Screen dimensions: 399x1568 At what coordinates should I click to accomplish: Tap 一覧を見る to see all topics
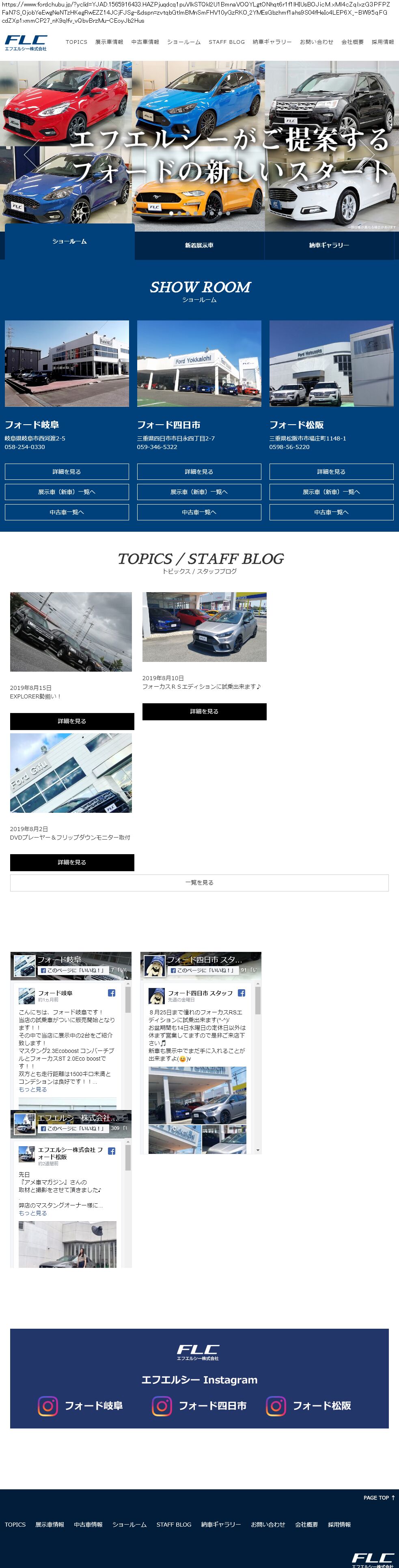pyautogui.click(x=199, y=883)
